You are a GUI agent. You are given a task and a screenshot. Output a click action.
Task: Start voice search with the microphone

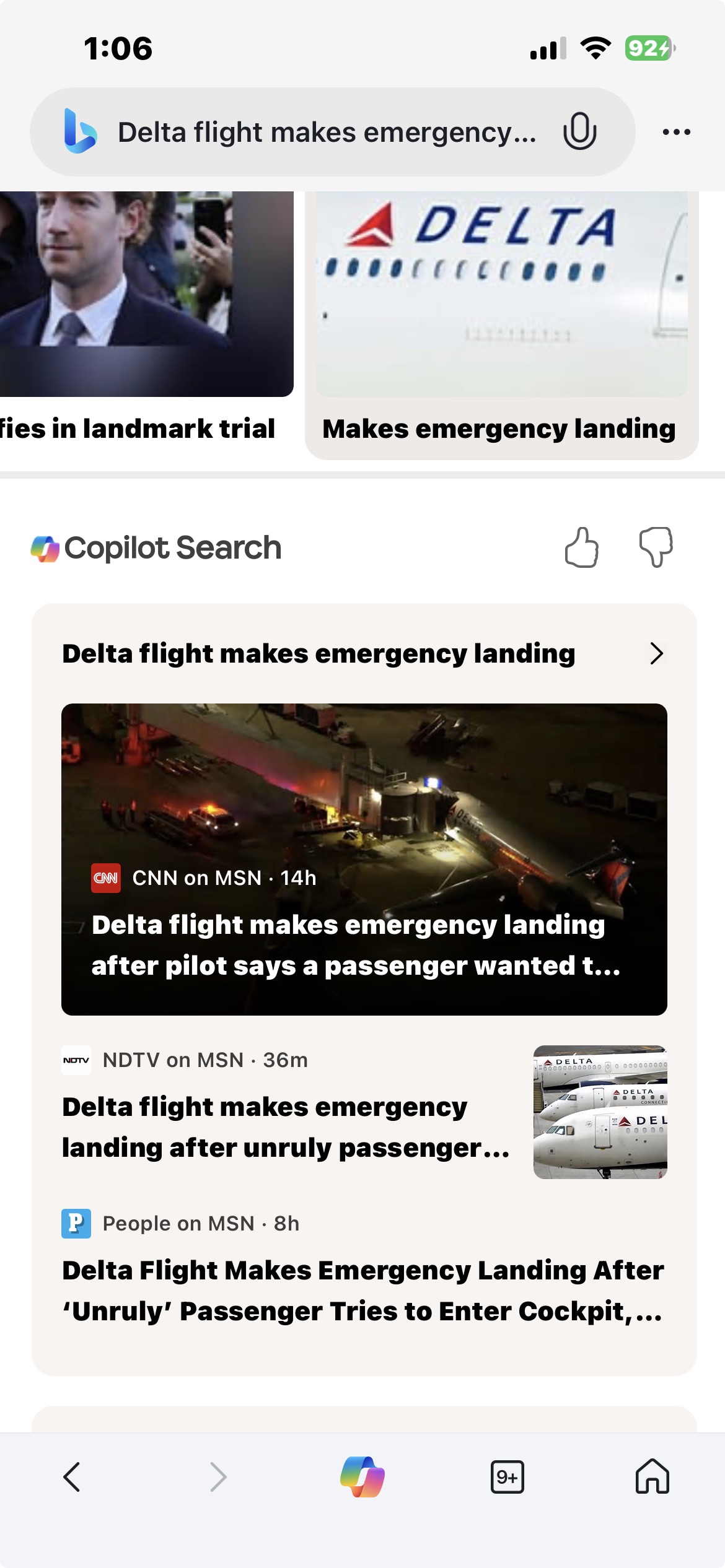tap(579, 131)
